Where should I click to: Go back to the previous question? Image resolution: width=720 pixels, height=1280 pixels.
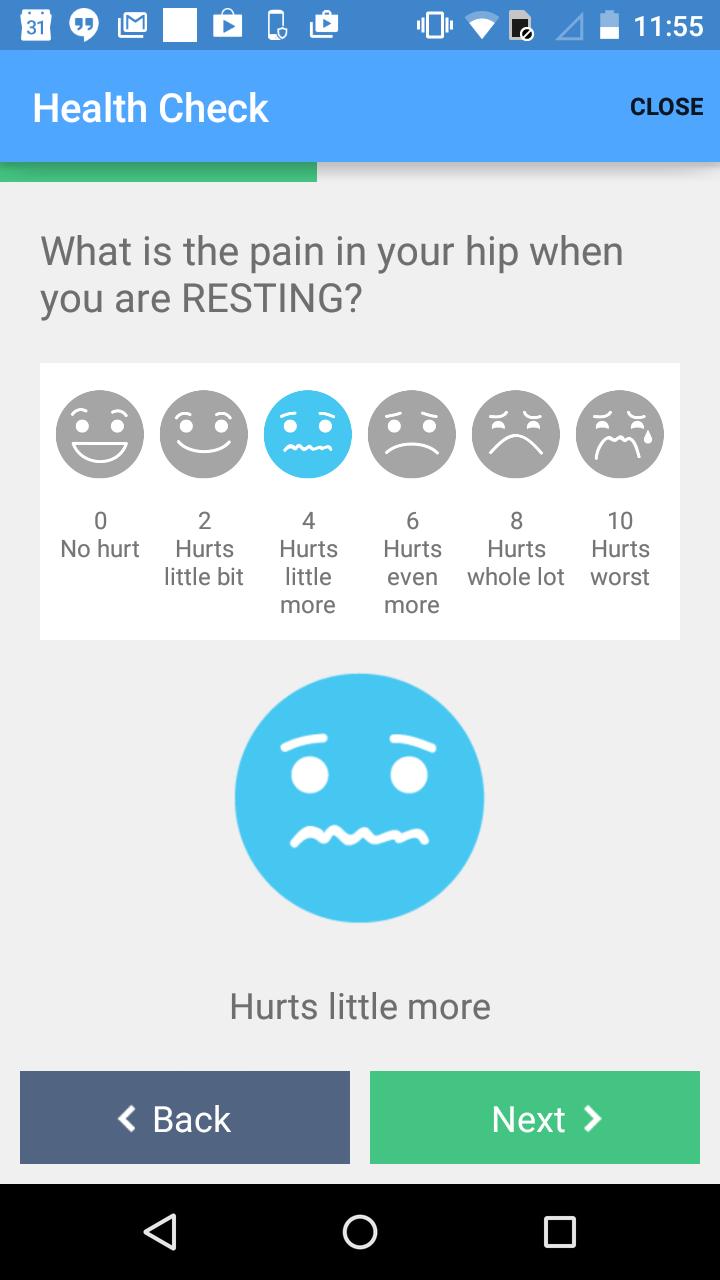pos(185,1118)
